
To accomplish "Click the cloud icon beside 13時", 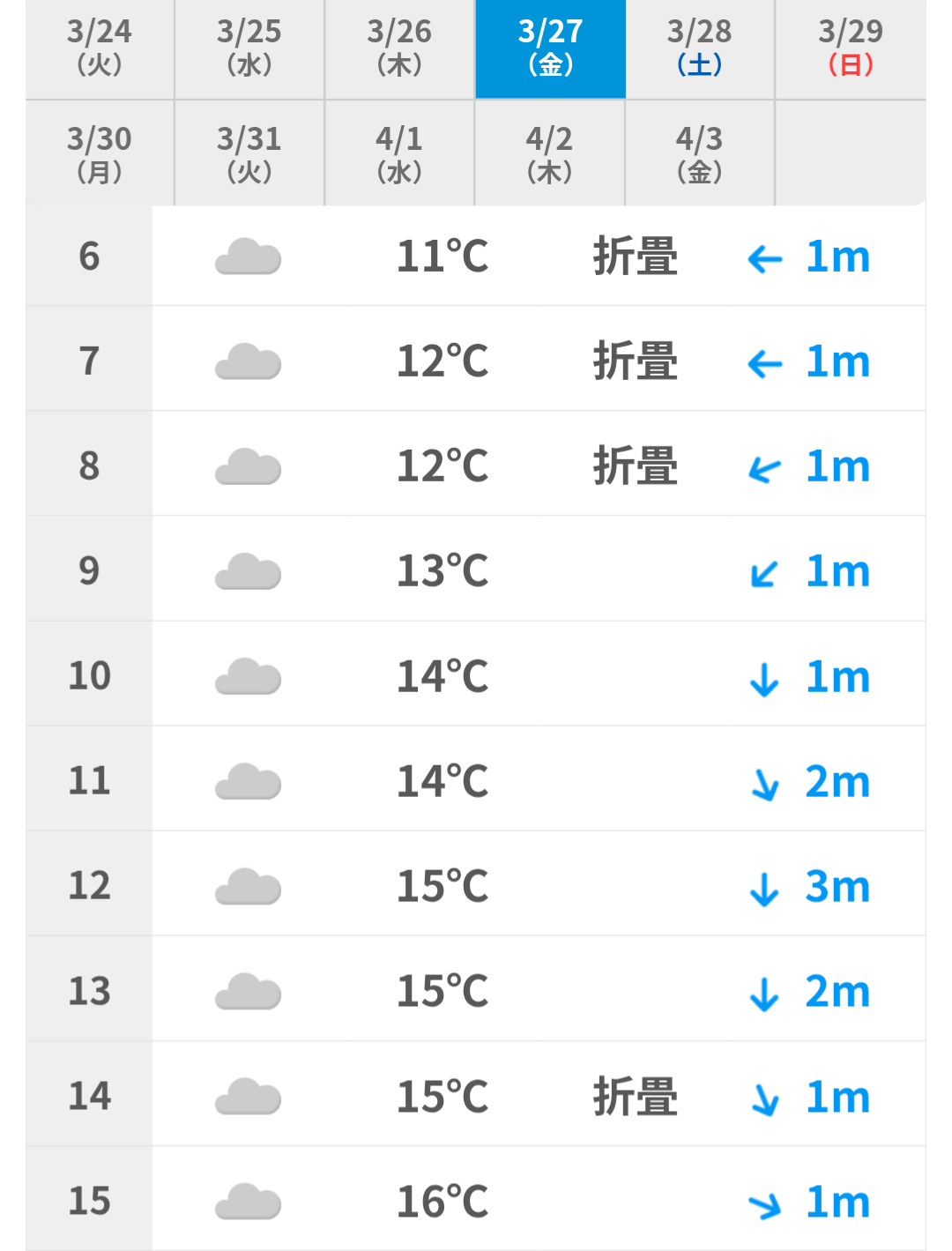I will [249, 990].
